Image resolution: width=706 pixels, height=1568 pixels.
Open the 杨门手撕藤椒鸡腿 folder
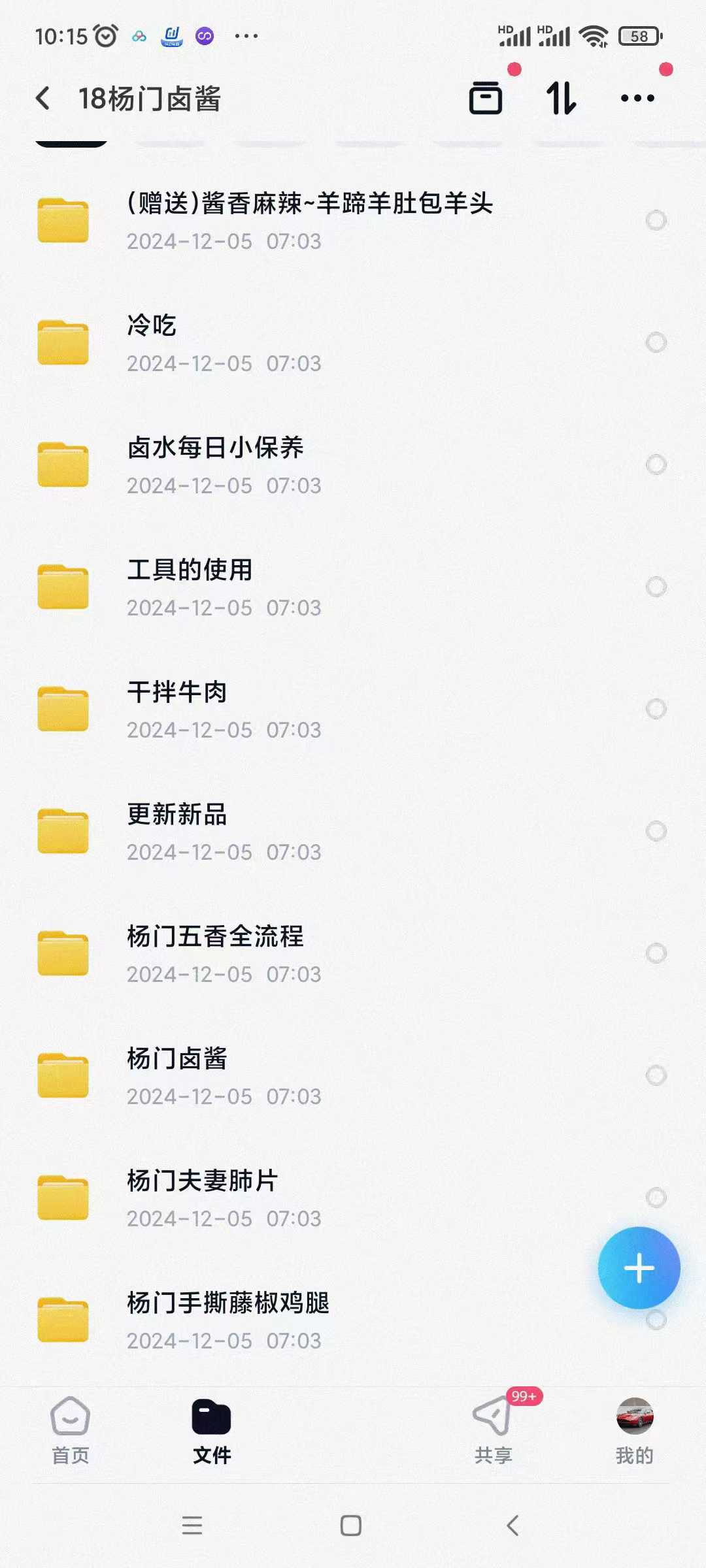[x=261, y=1320]
